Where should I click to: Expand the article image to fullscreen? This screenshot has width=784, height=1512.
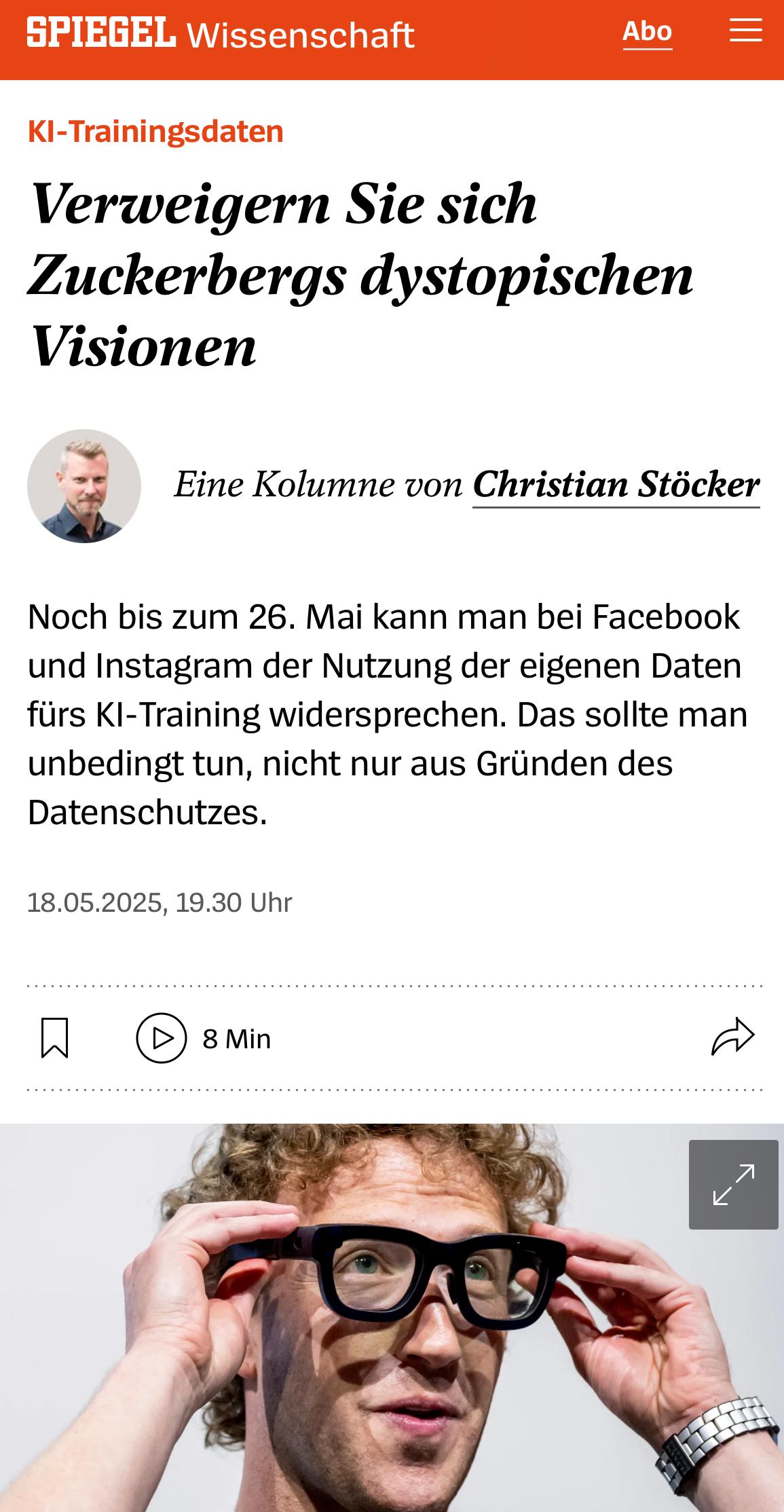pos(733,1185)
